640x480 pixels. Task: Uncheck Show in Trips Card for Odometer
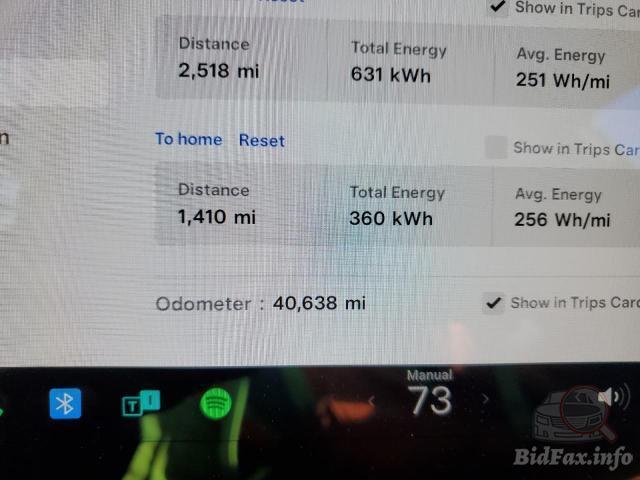point(492,303)
